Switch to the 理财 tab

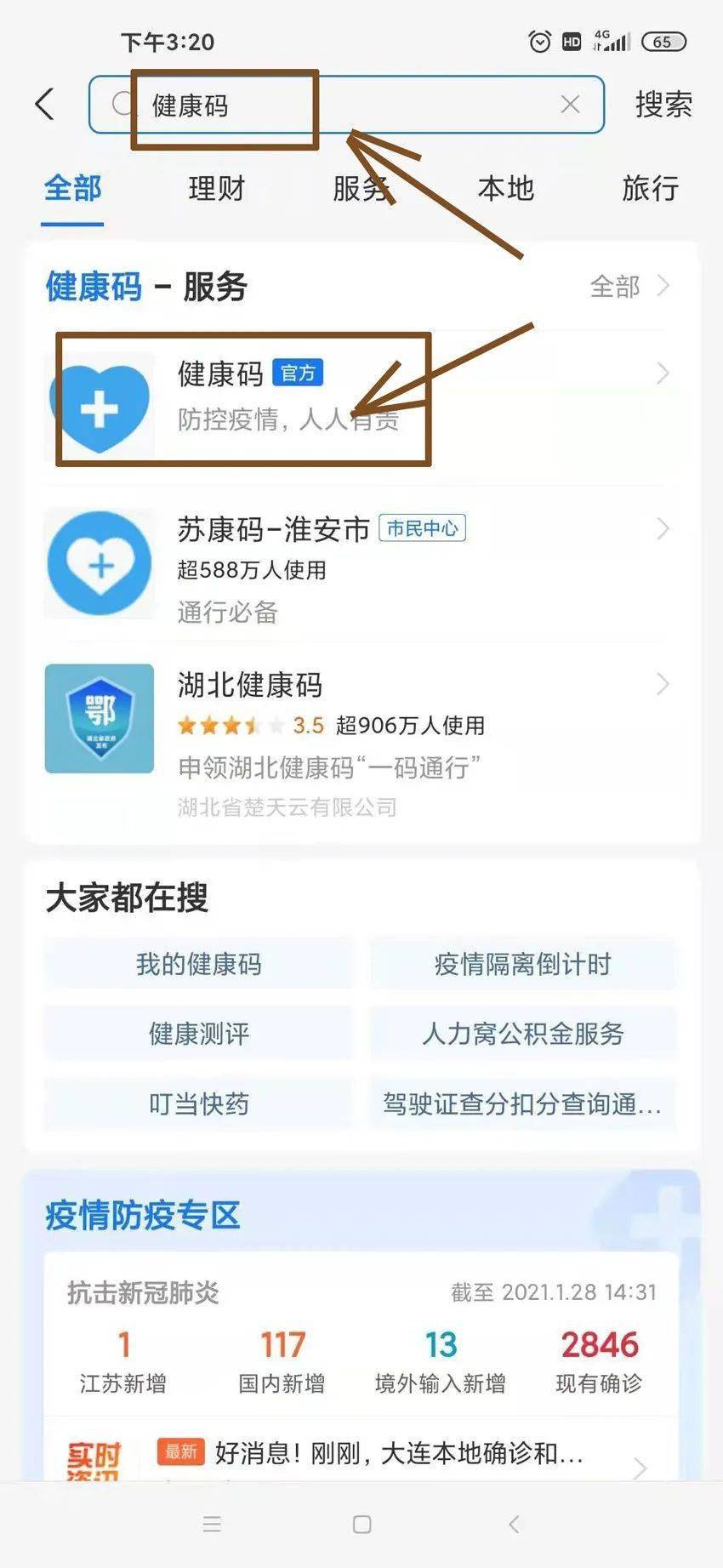click(x=216, y=188)
